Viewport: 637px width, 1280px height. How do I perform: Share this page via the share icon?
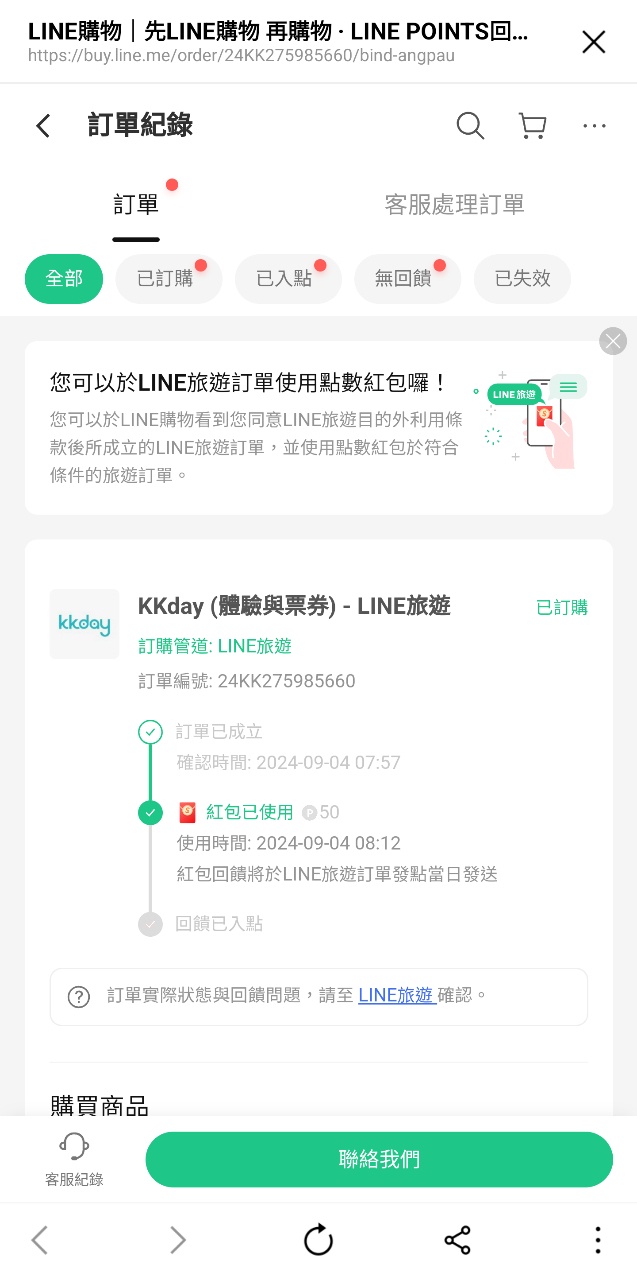[457, 1241]
